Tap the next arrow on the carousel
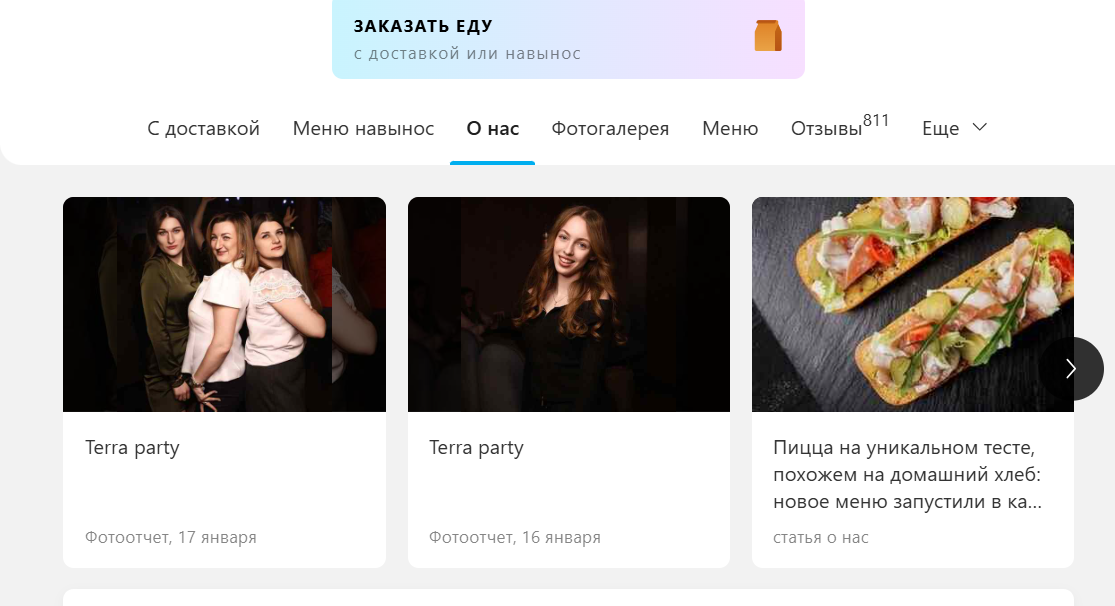Image resolution: width=1115 pixels, height=606 pixels. (1070, 368)
